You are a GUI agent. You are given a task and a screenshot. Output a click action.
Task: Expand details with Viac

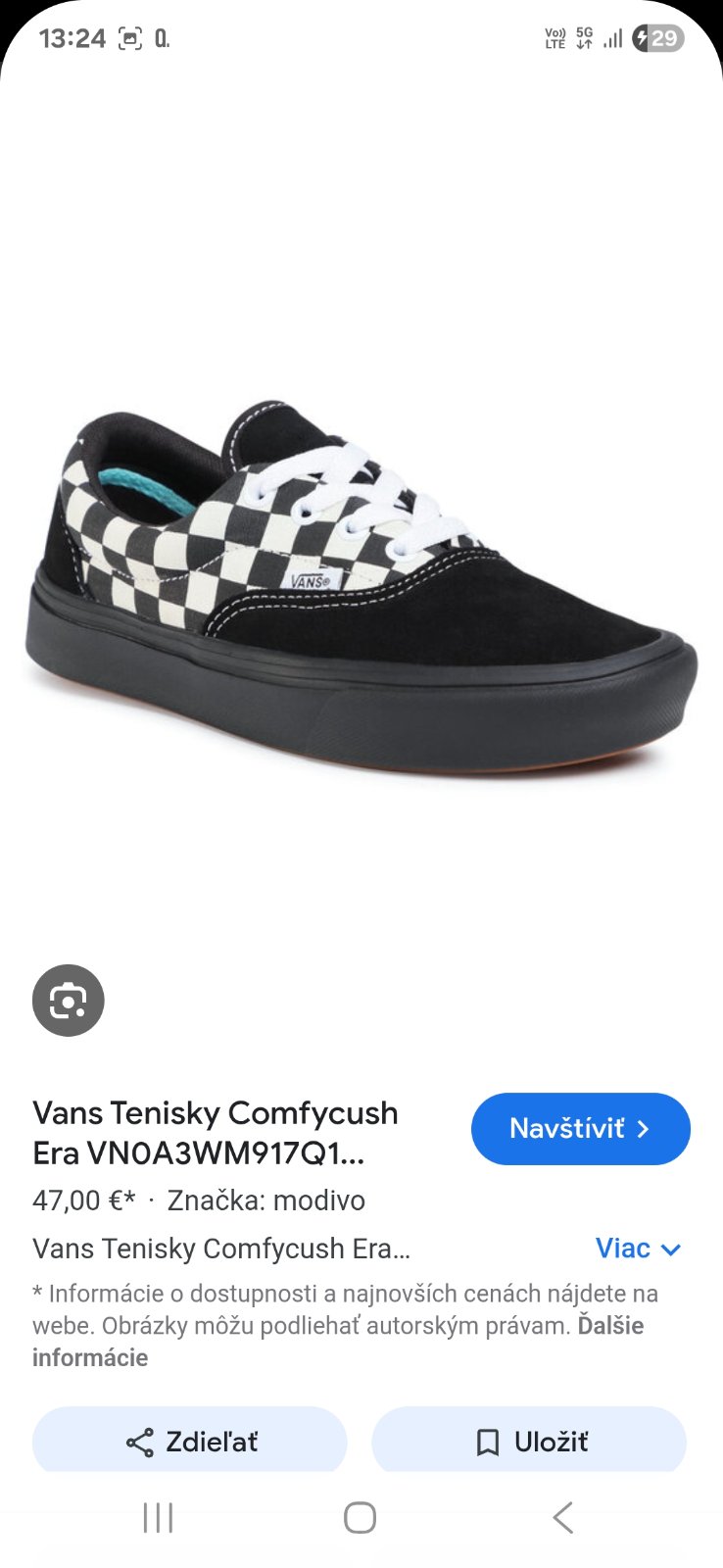(638, 1249)
